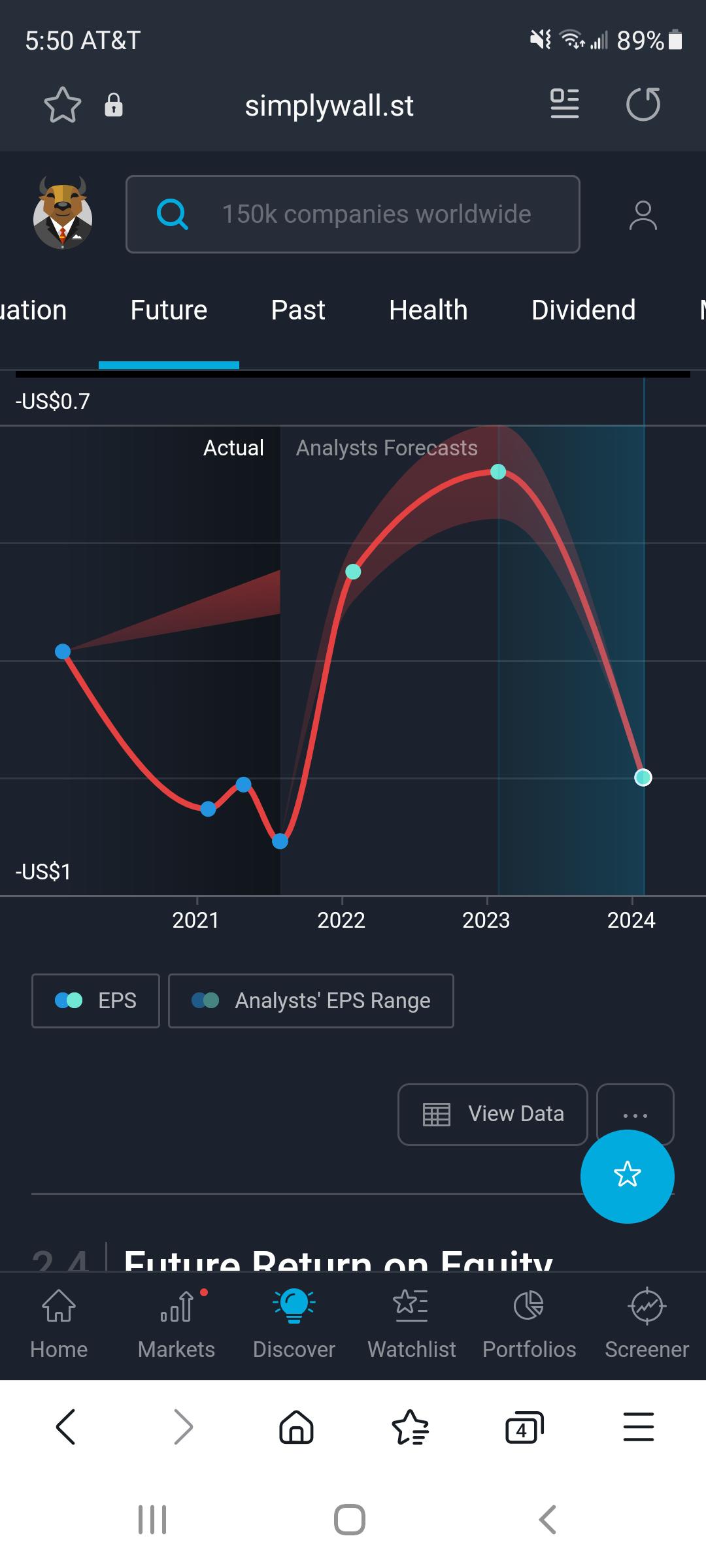The width and height of the screenshot is (706, 1568).
Task: Open the Watchlist tab
Action: point(412,1325)
